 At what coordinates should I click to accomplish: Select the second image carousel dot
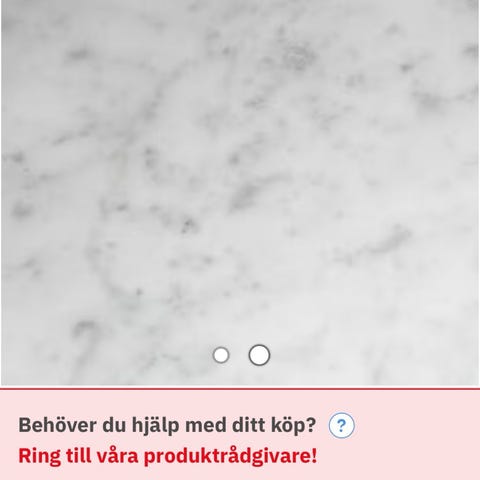tap(259, 355)
